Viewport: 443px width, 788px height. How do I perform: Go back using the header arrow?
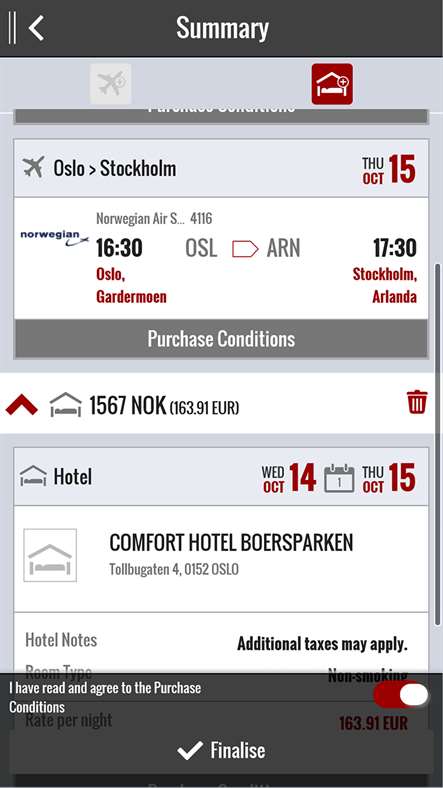[37, 28]
